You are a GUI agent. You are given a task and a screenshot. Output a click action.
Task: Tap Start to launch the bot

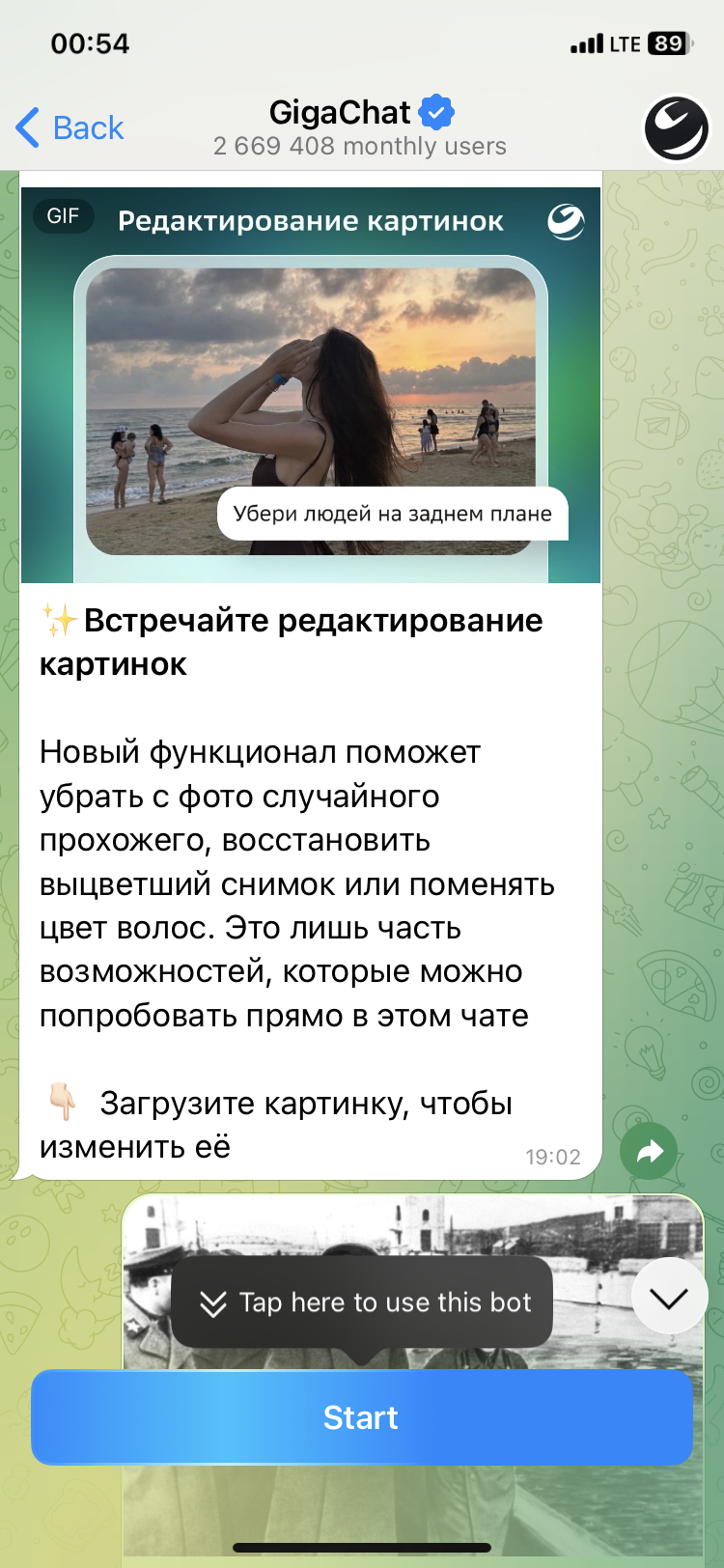point(361,1417)
